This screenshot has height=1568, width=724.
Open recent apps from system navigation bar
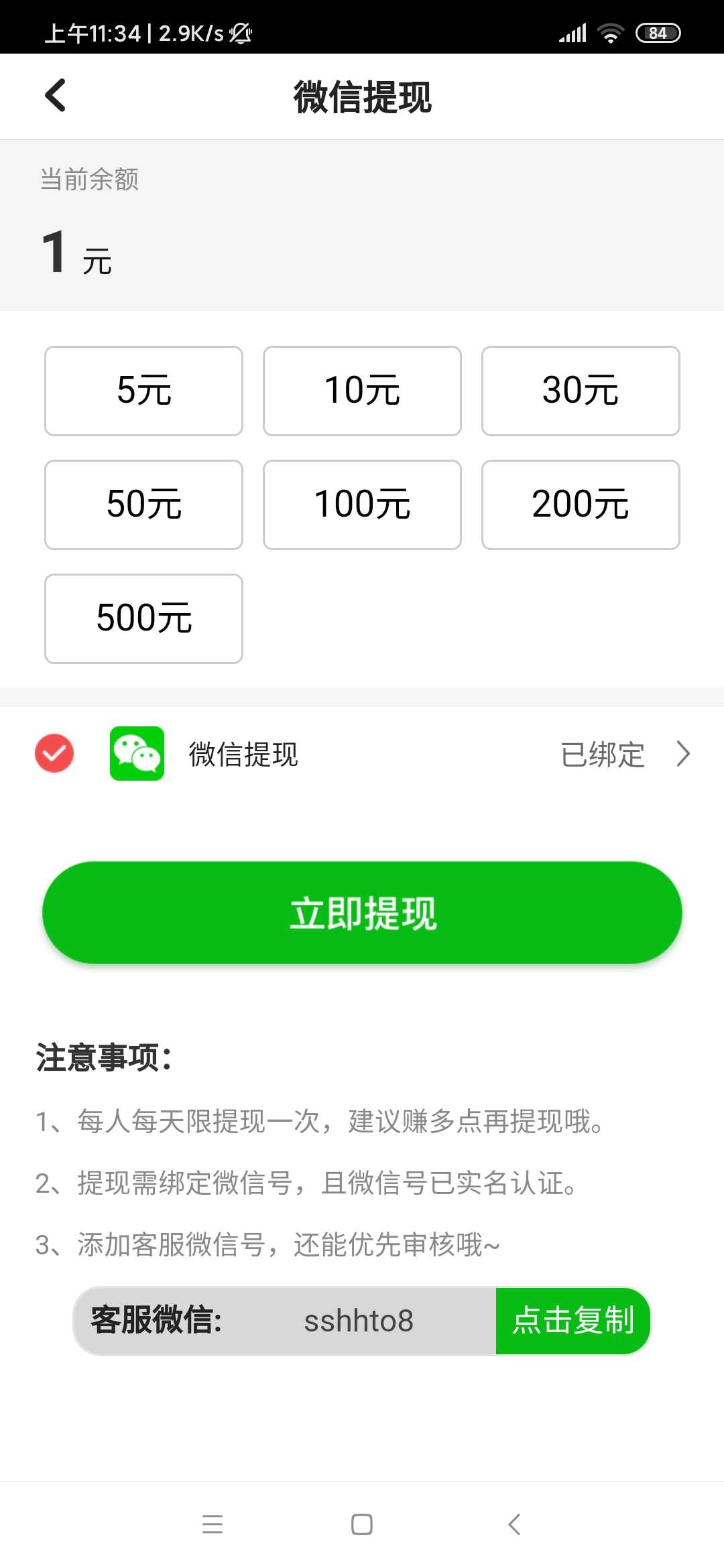(213, 1524)
